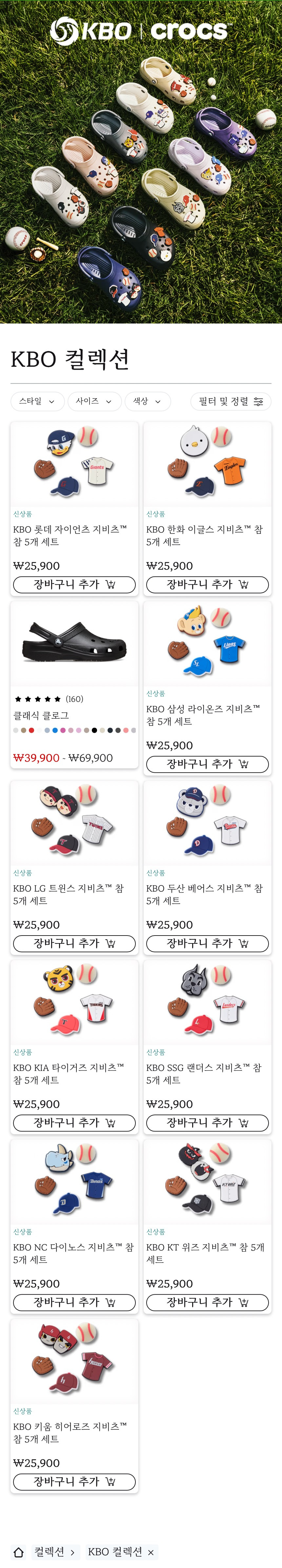282x1568 pixels.
Task: Add KBO 롯데 자이언츠 set to cart
Action: click(x=74, y=584)
